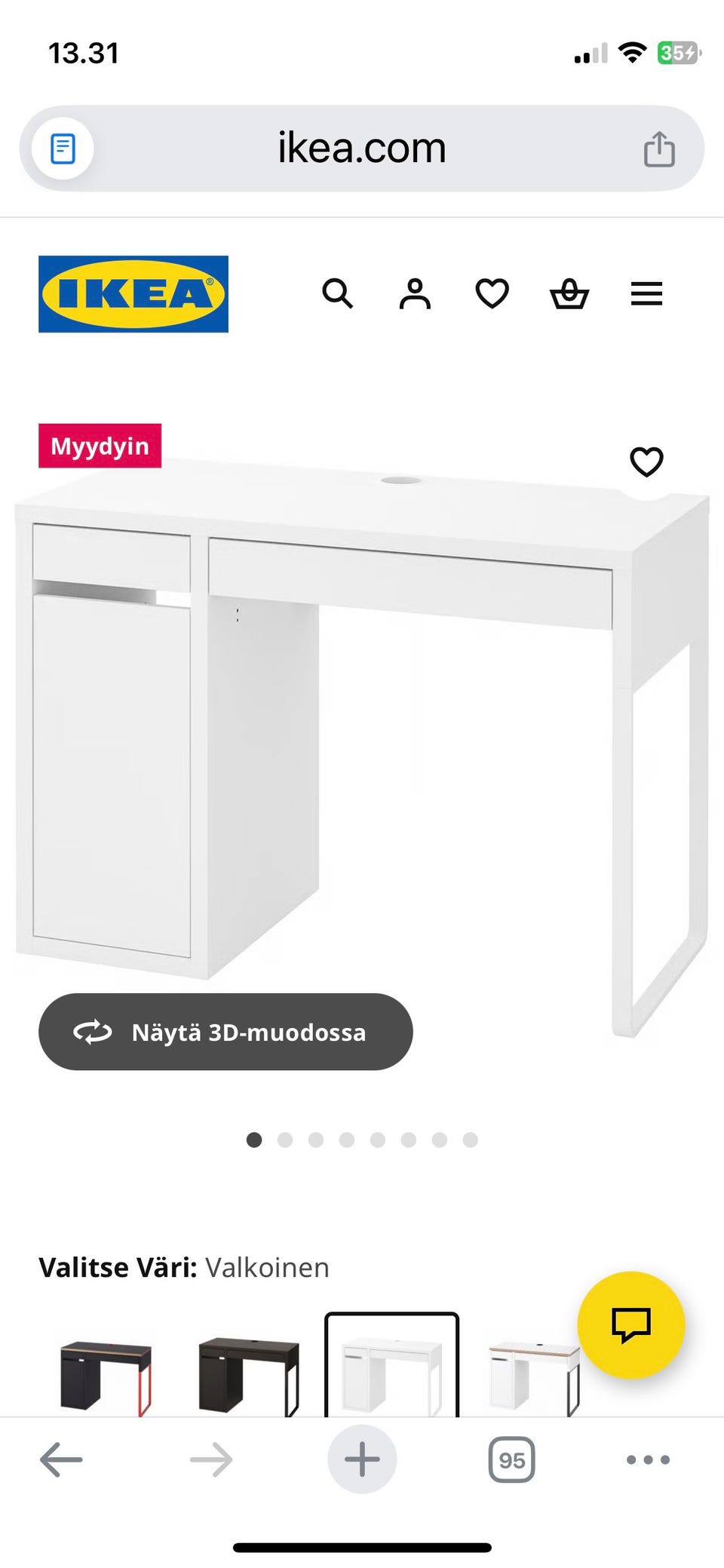The height and width of the screenshot is (1568, 724).
Task: Open the user account icon
Action: [415, 293]
